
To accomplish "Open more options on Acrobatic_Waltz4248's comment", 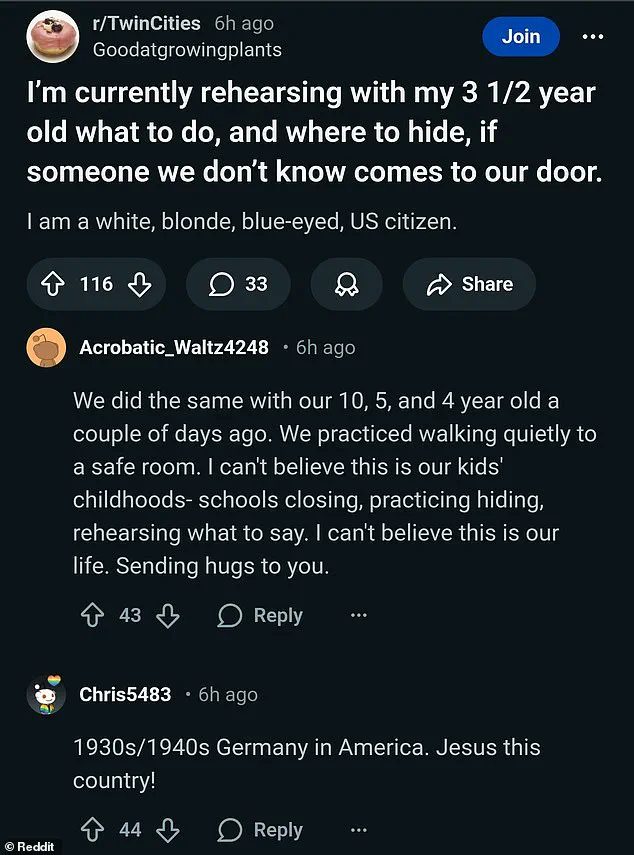I will (x=358, y=616).
